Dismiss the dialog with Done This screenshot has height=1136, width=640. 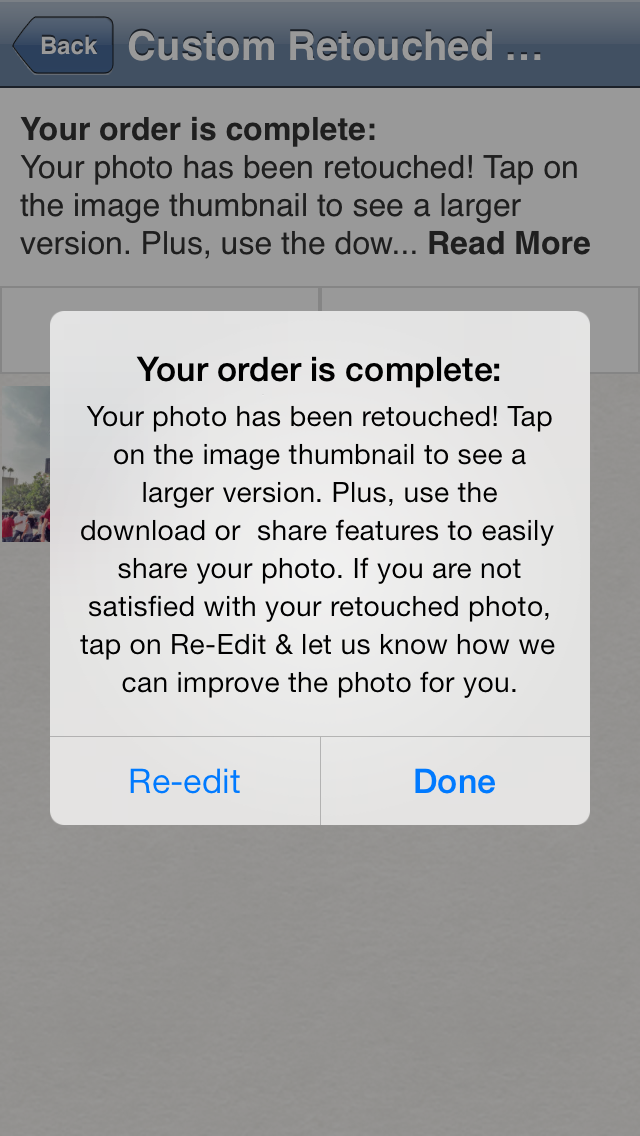point(455,781)
